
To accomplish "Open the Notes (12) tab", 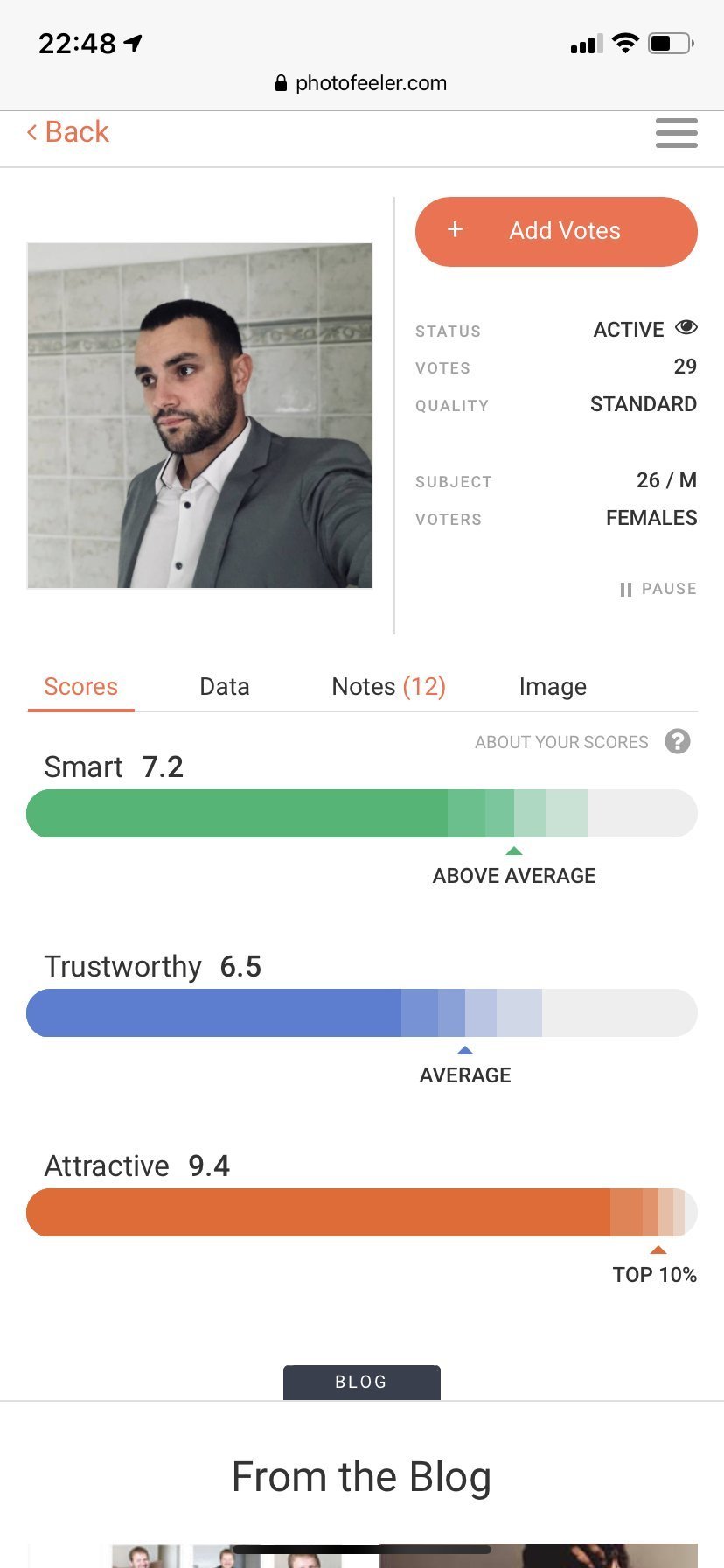I will (x=388, y=687).
